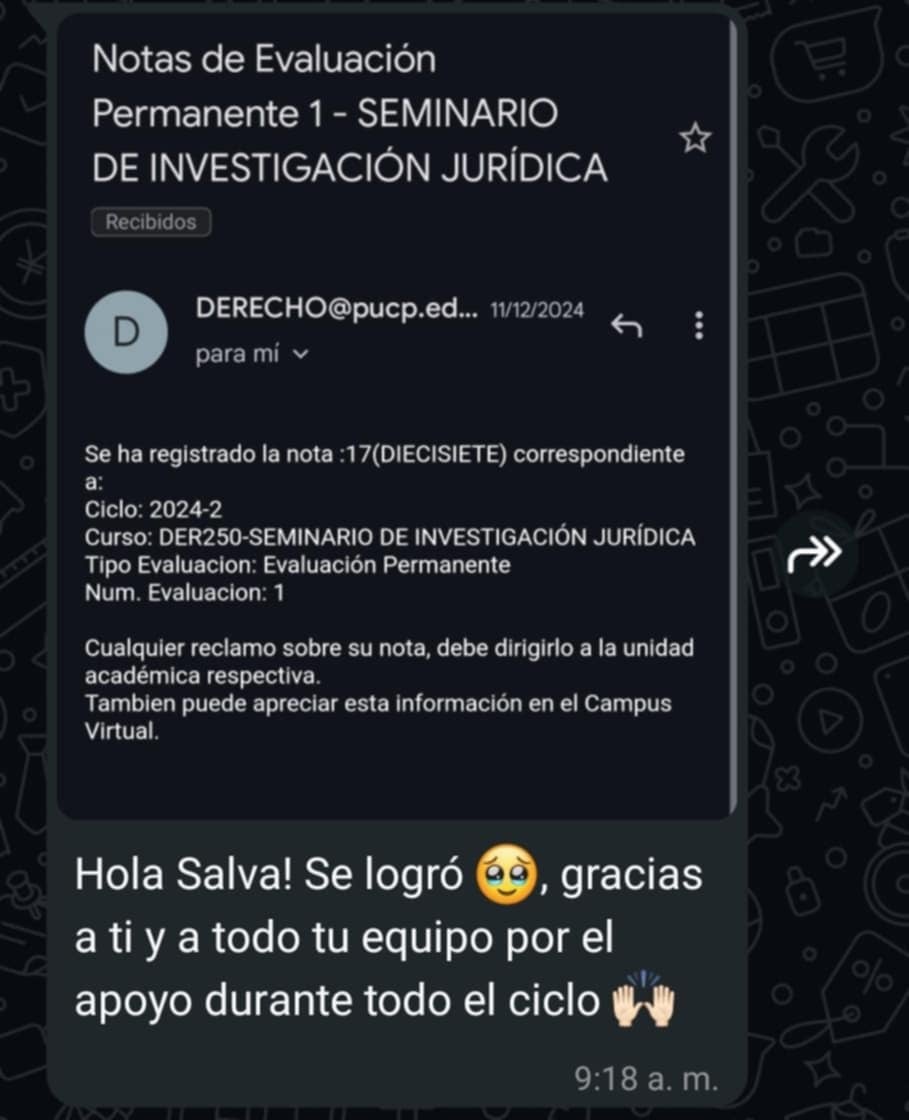Tap the 9:18 a.m. message timestamp
The image size is (909, 1120).
[x=646, y=1079]
